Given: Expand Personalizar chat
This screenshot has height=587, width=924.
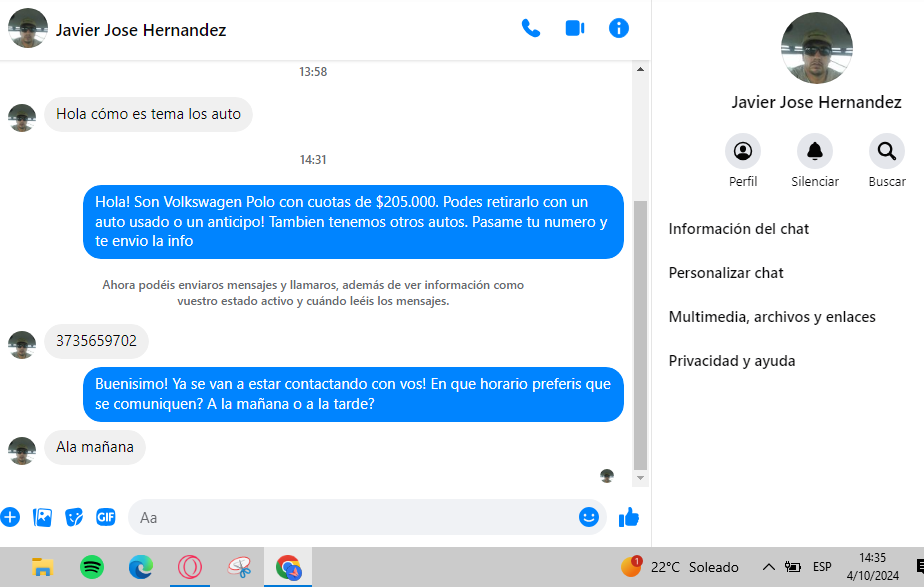Looking at the screenshot, I should [x=726, y=273].
